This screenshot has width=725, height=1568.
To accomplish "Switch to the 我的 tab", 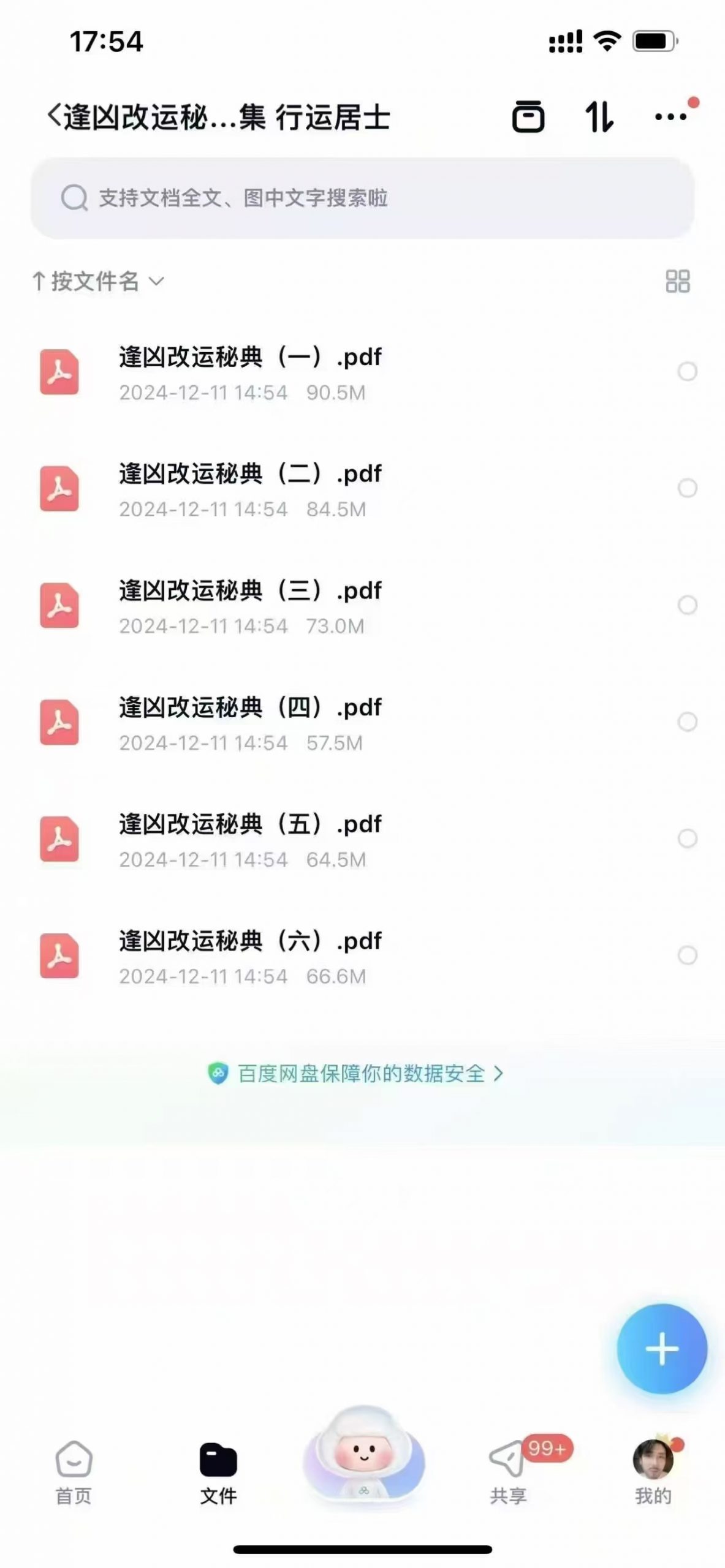I will 653,1471.
